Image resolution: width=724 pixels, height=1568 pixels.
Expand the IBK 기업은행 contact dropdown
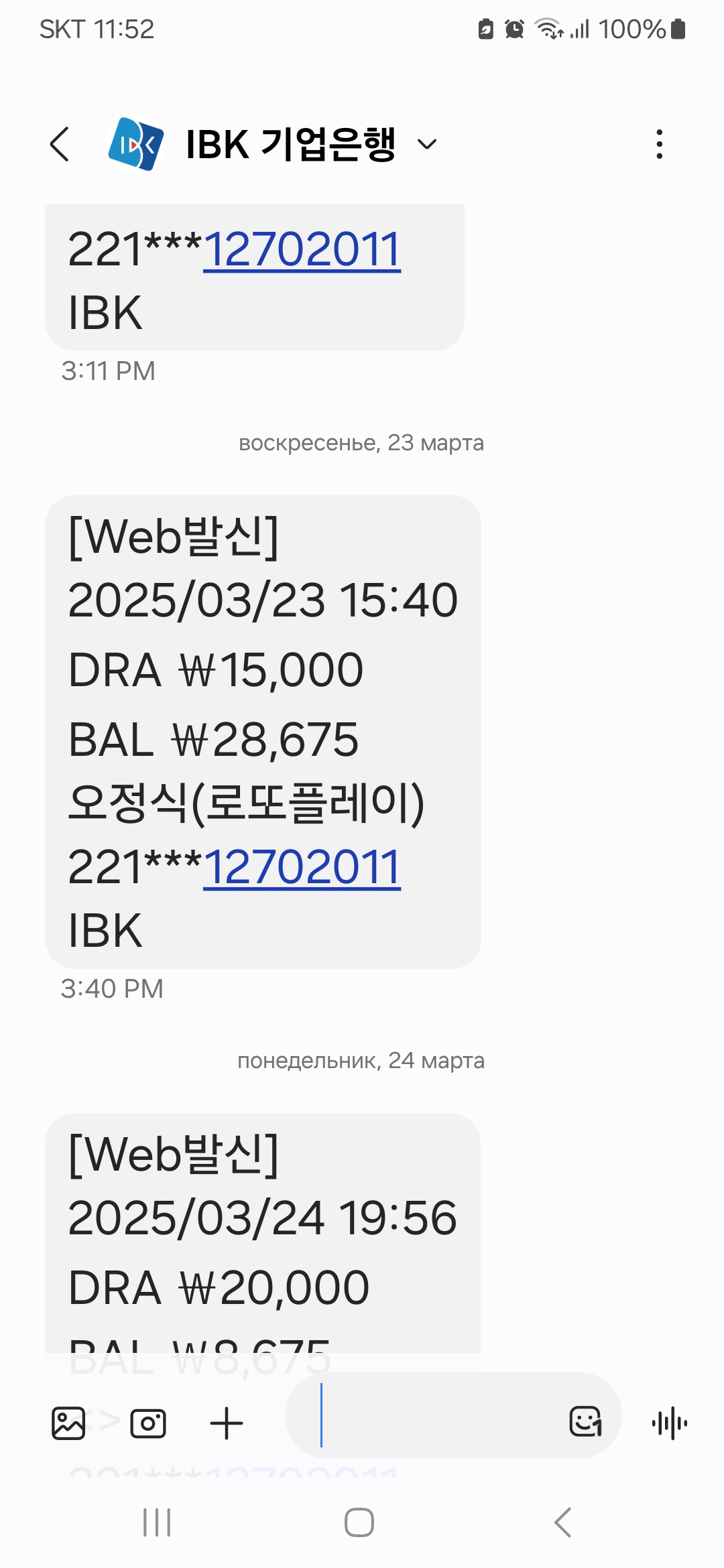tap(427, 144)
